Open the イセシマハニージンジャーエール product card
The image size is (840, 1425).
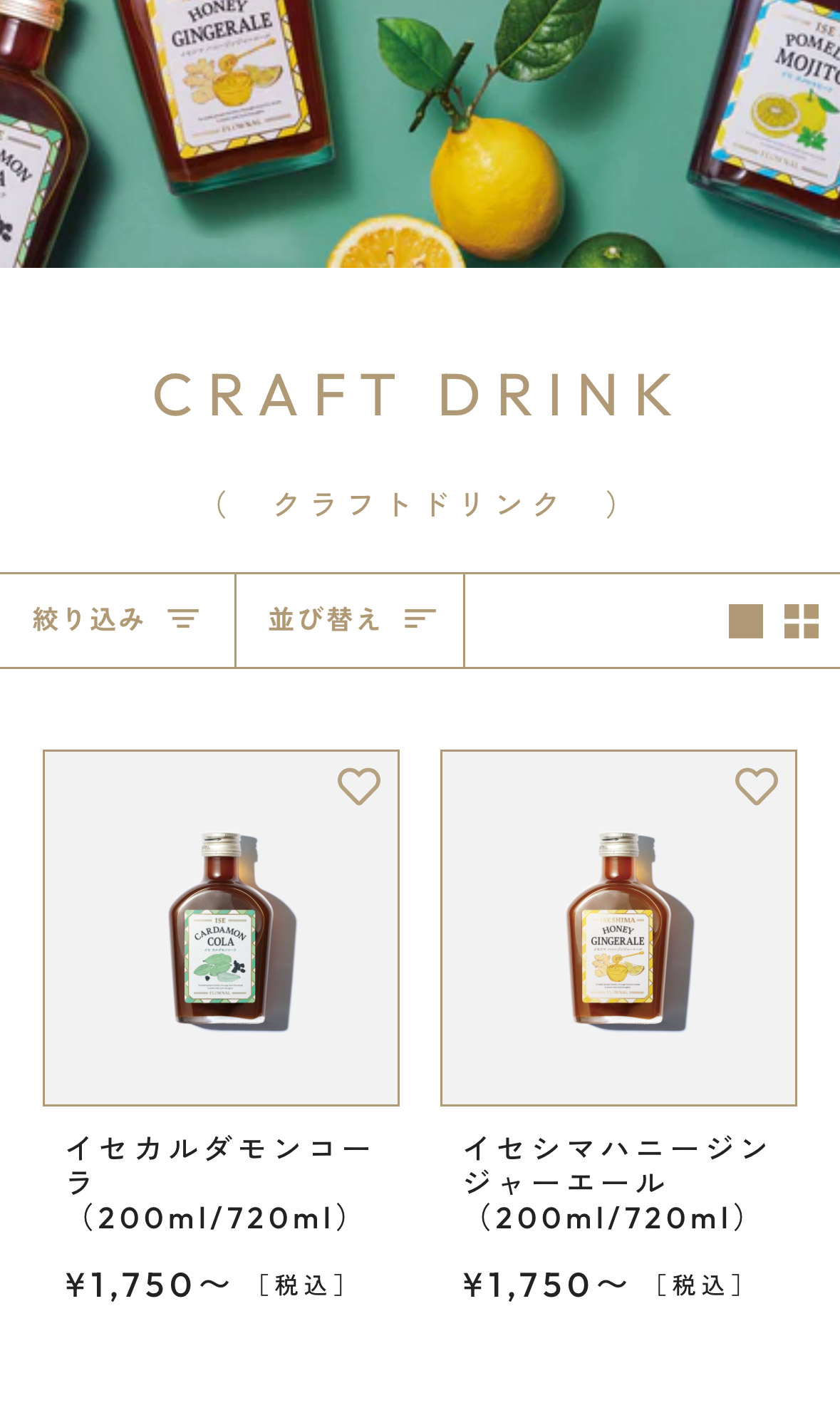point(618,928)
